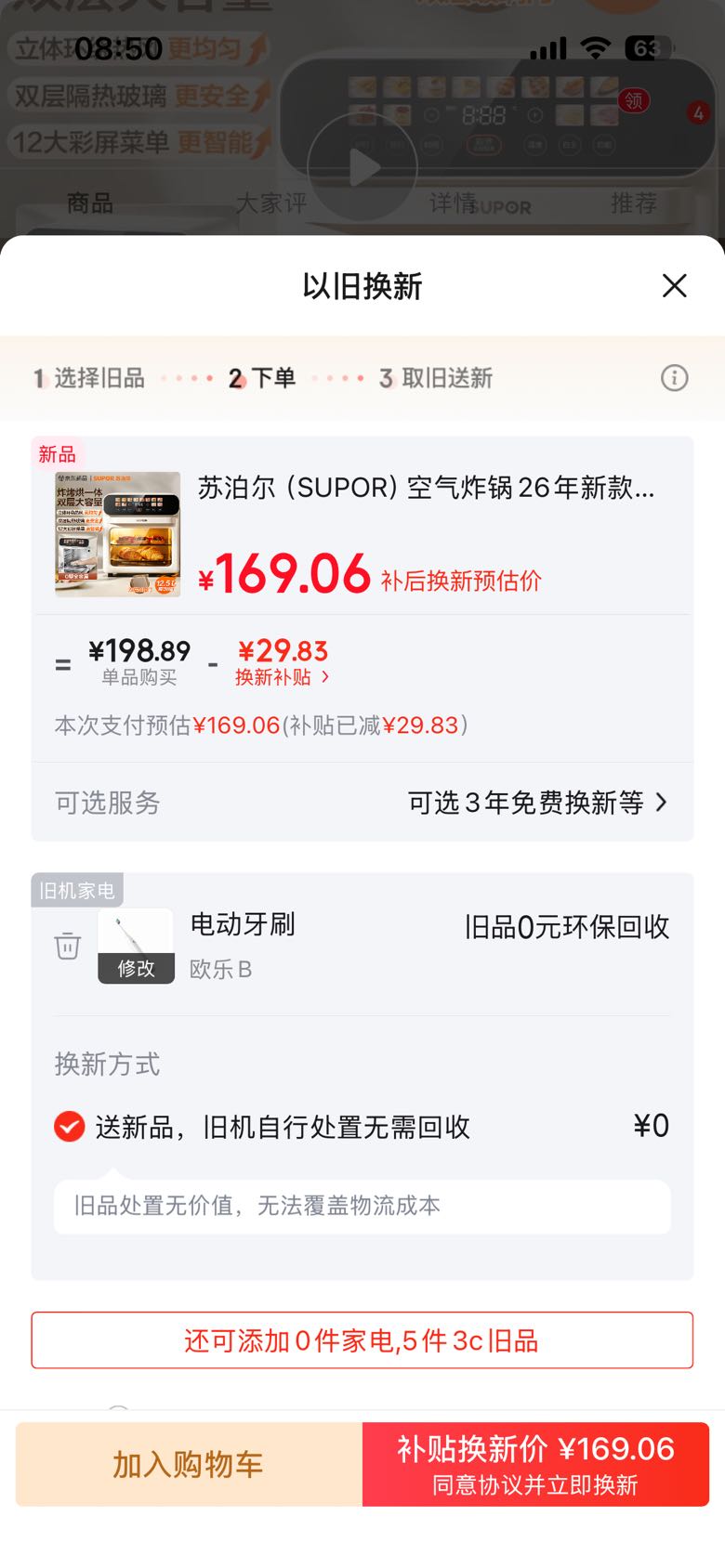The height and width of the screenshot is (1568, 725).
Task: Open 可选服务 optional services row
Action: click(x=362, y=803)
